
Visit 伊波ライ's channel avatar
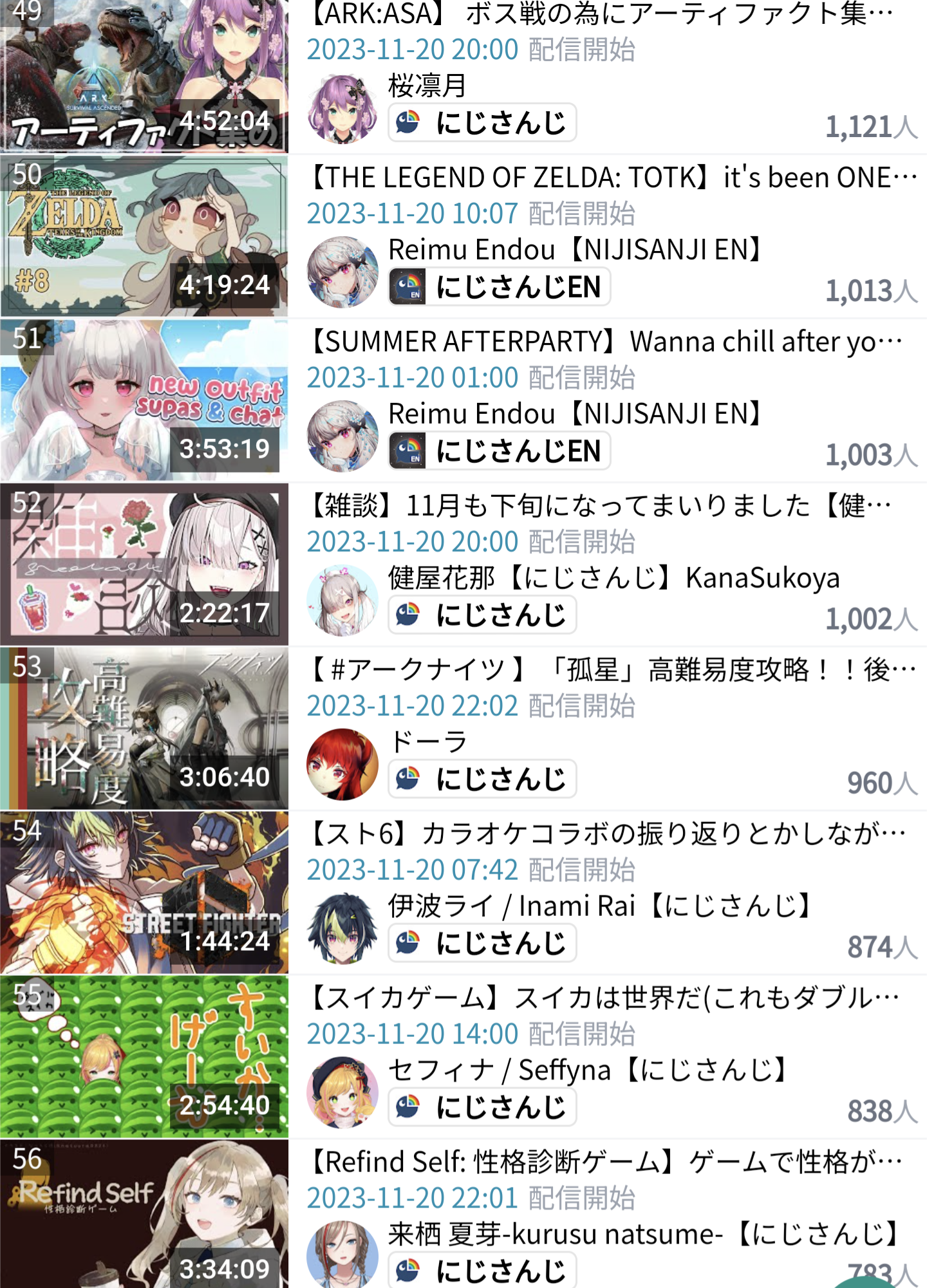pyautogui.click(x=342, y=928)
